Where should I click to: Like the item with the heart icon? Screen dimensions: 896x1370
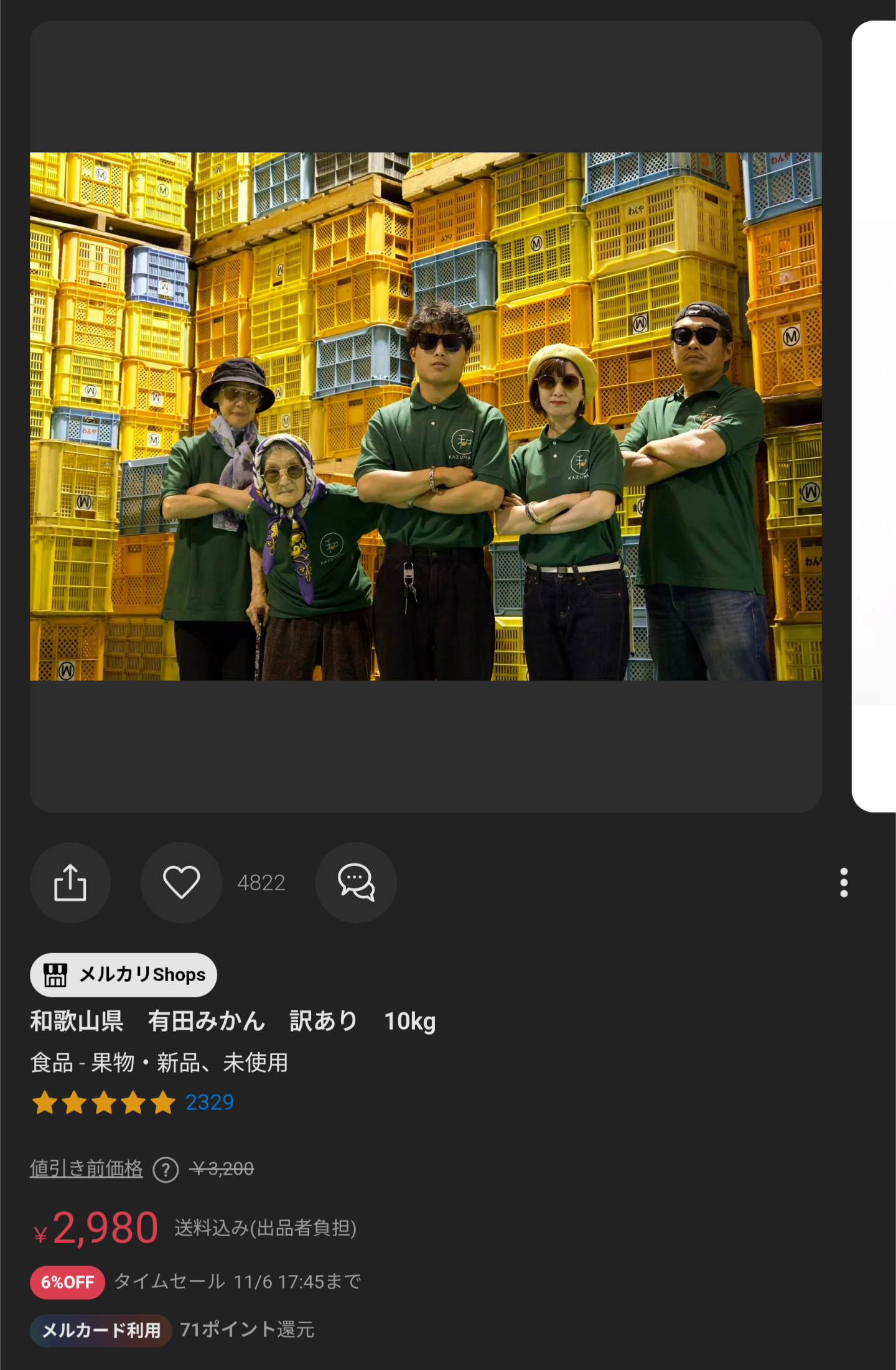click(181, 882)
